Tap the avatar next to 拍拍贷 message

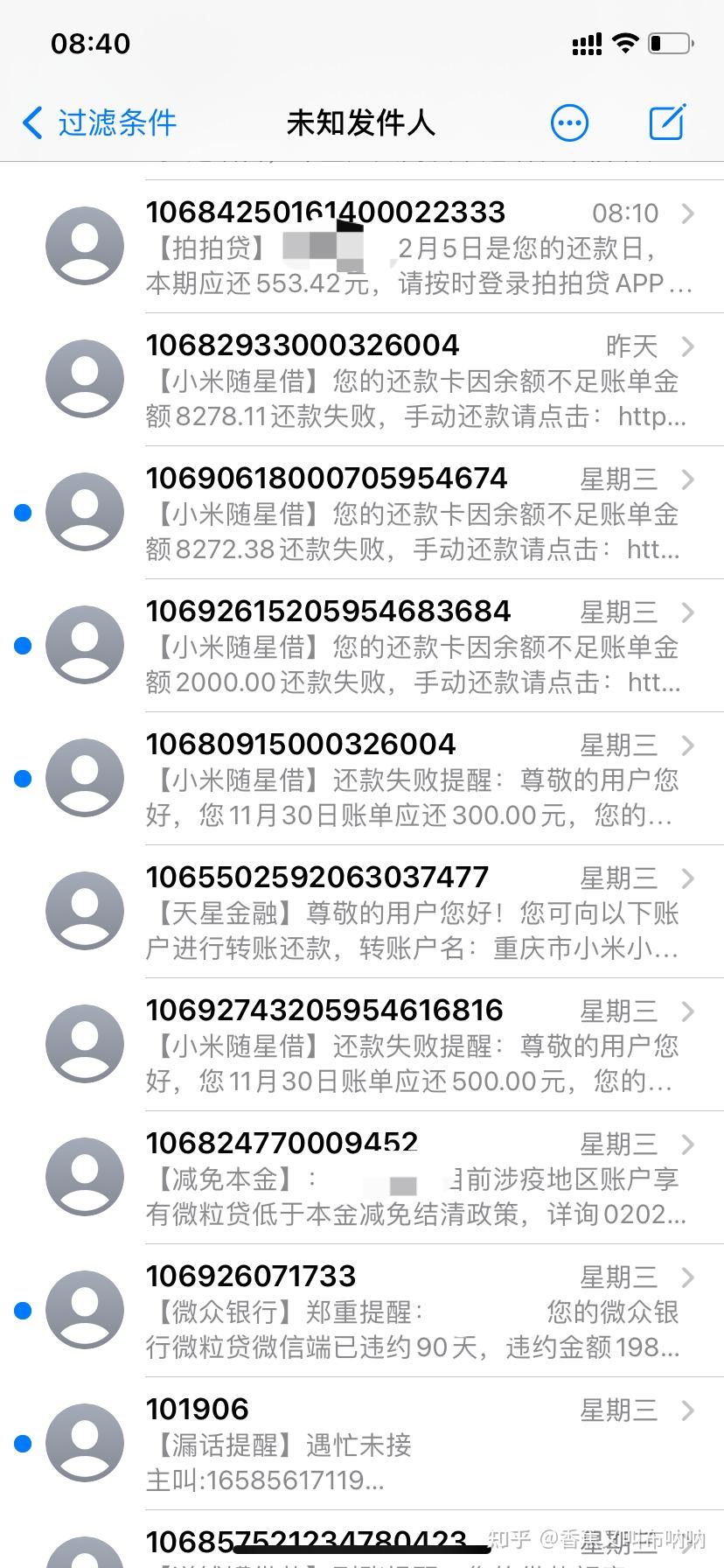pos(83,246)
